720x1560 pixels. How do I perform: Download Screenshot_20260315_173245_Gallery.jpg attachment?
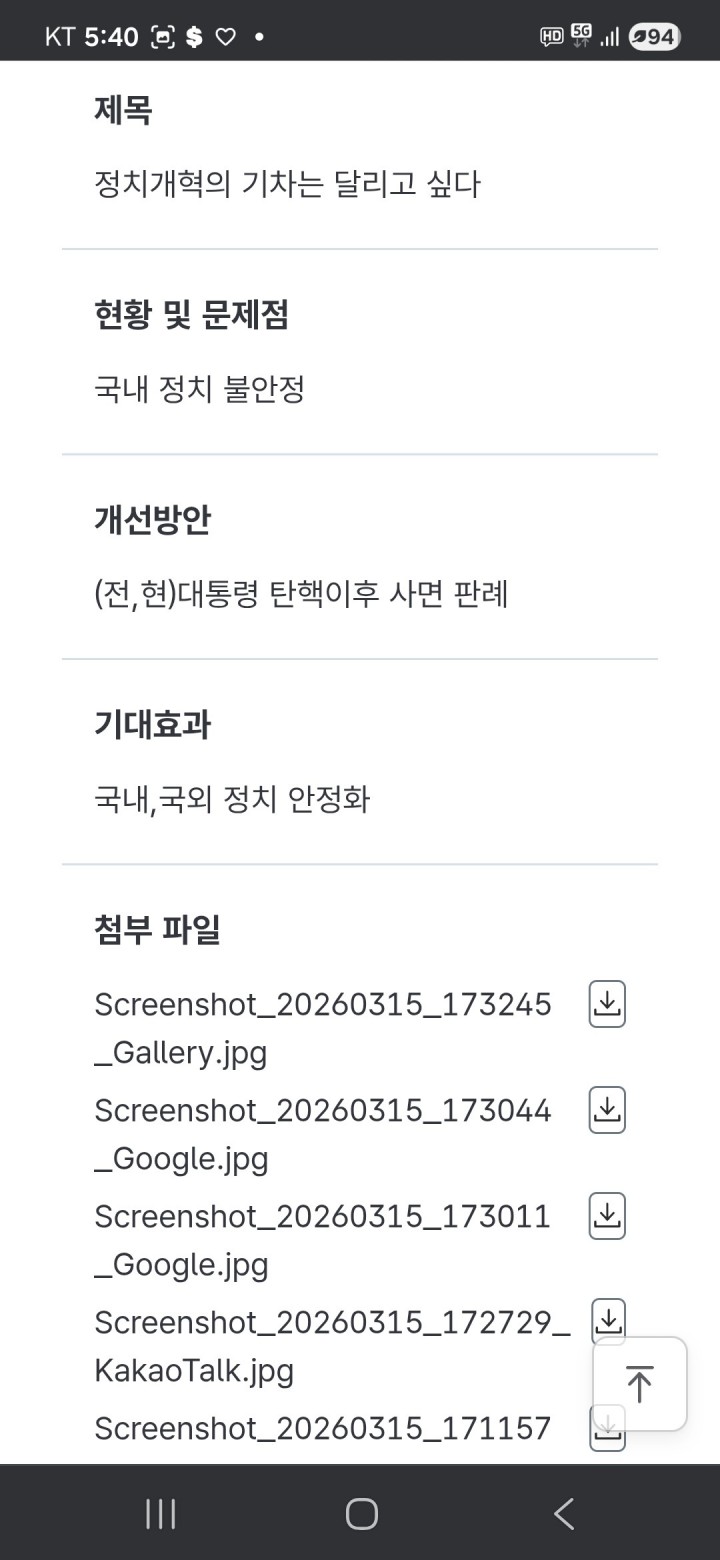(607, 1005)
